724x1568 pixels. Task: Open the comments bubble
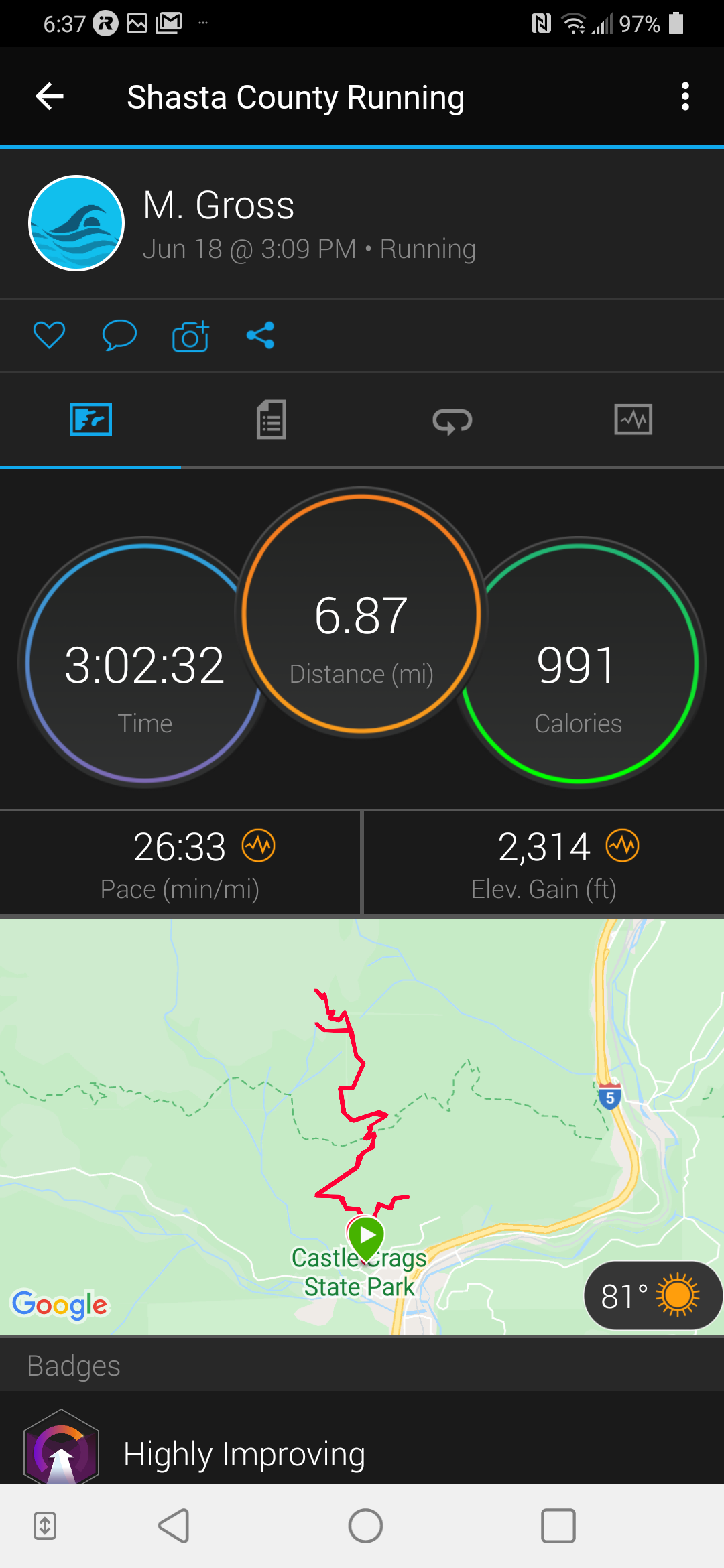pos(119,335)
